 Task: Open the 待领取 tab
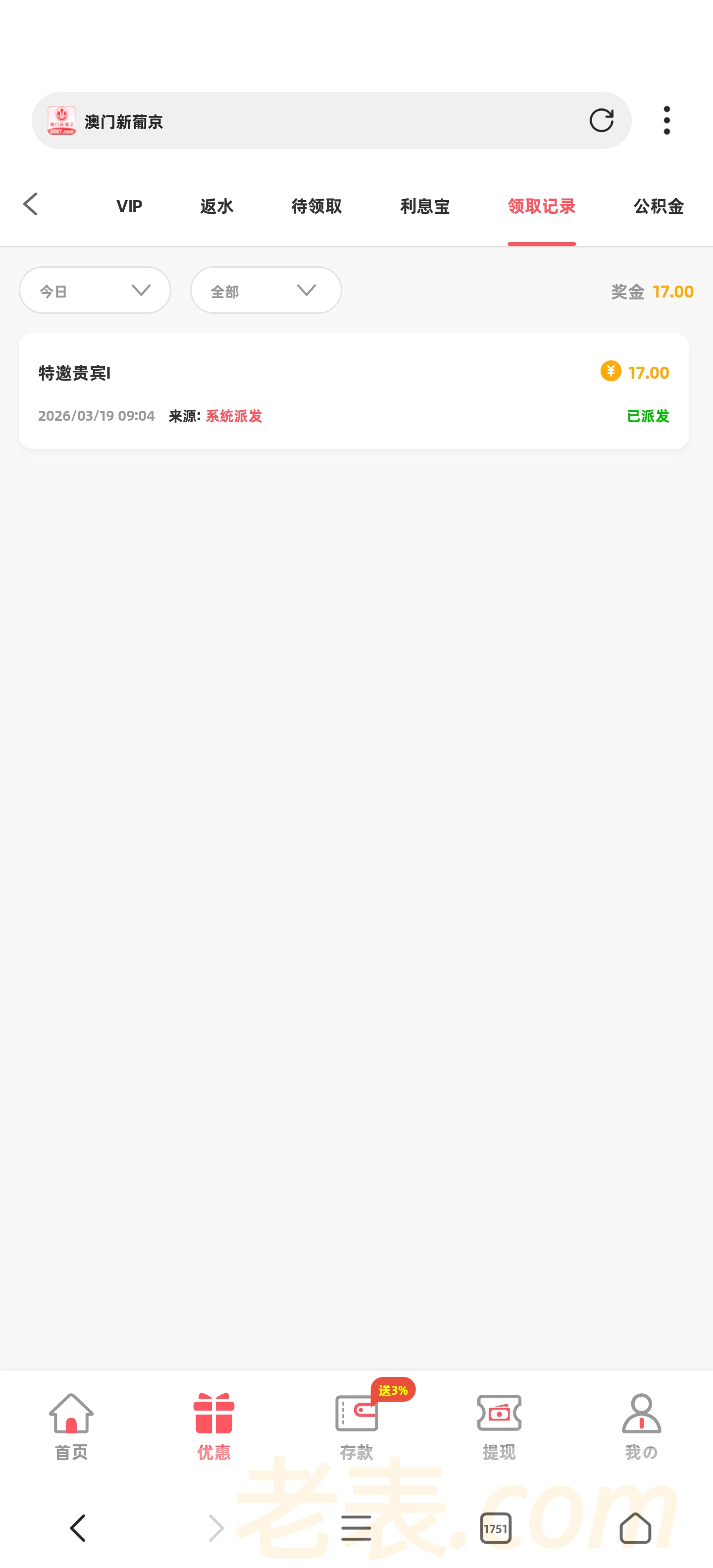tap(316, 206)
